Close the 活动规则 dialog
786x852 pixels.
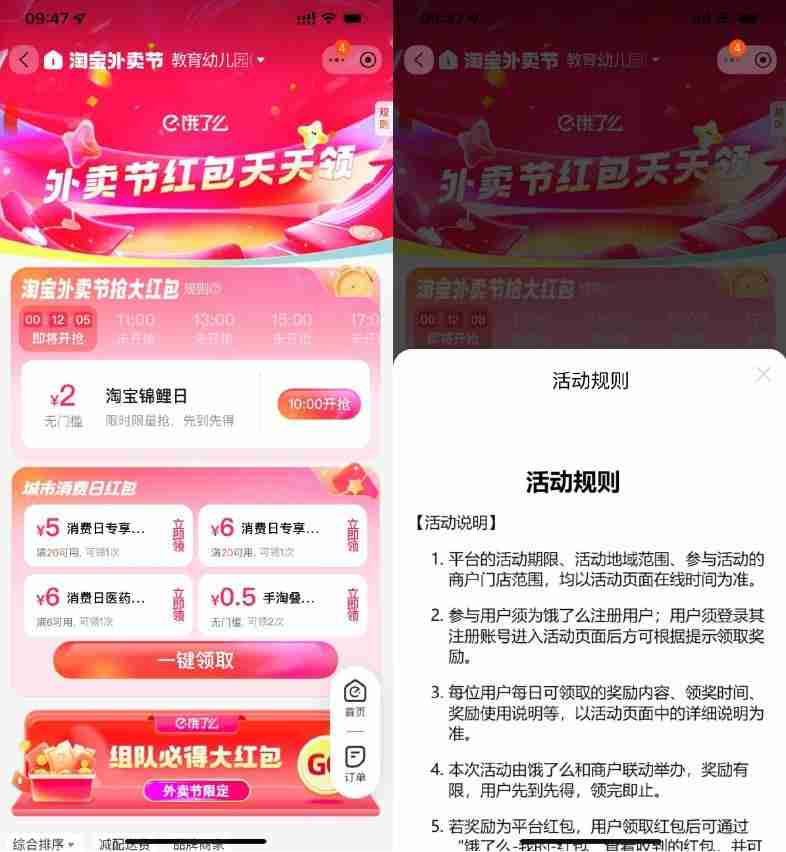(x=763, y=374)
